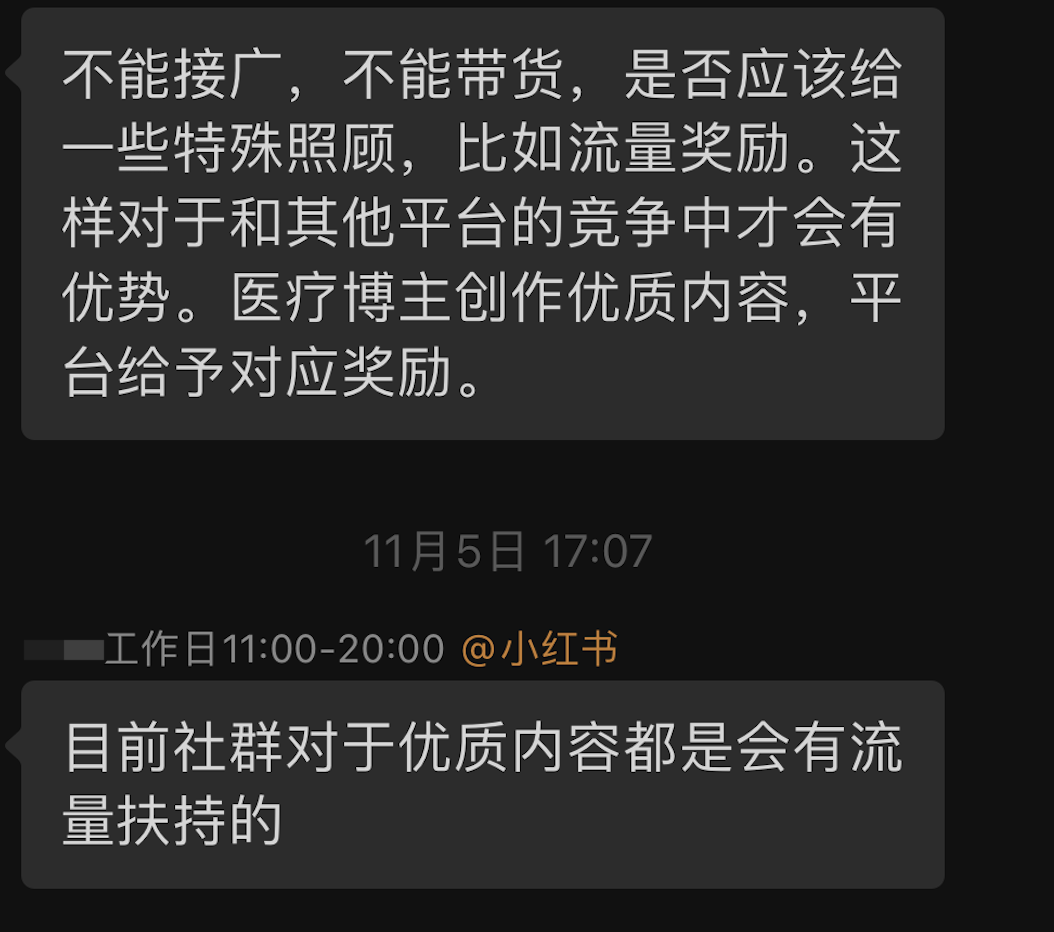Open the orange @小红书 mention
1054x932 pixels.
click(x=540, y=649)
